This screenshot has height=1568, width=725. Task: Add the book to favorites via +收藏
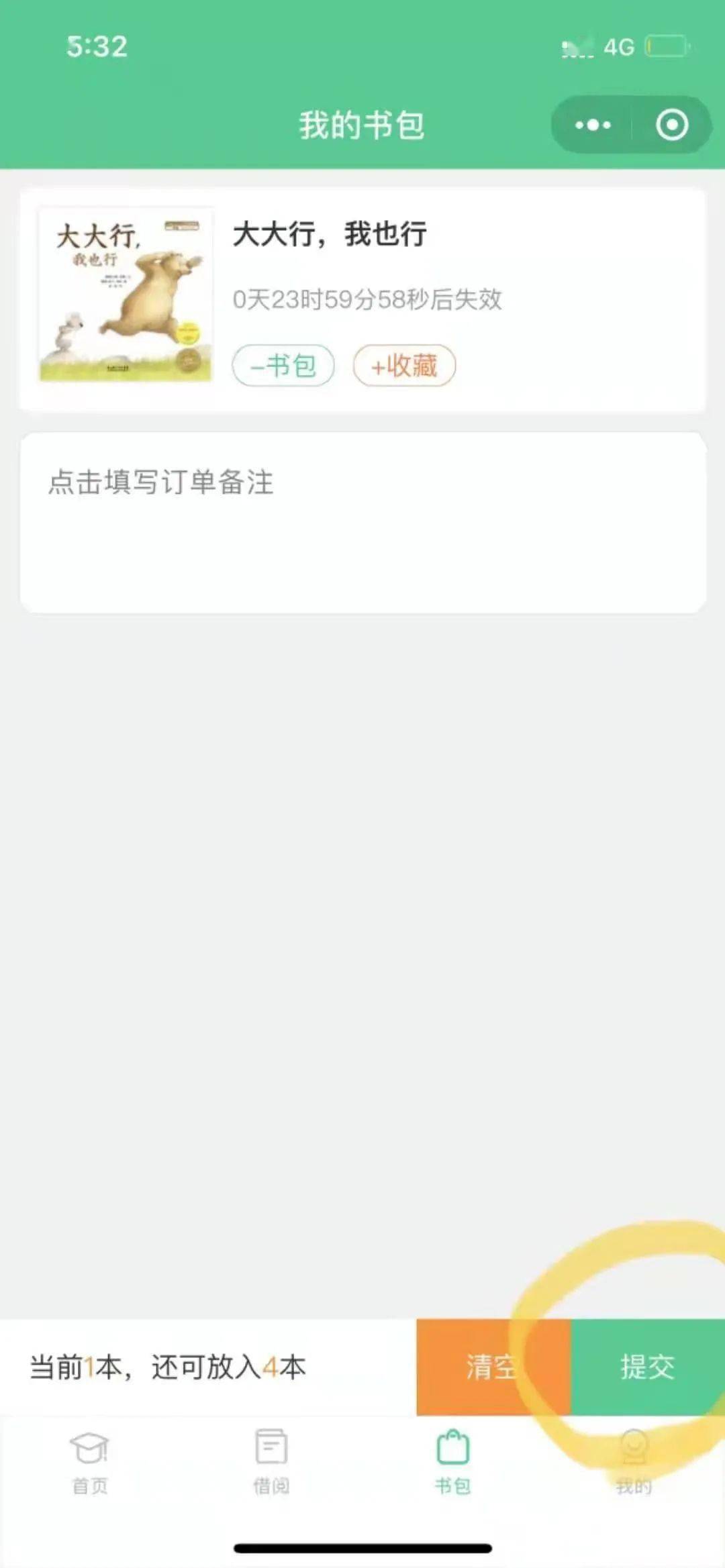[x=405, y=366]
